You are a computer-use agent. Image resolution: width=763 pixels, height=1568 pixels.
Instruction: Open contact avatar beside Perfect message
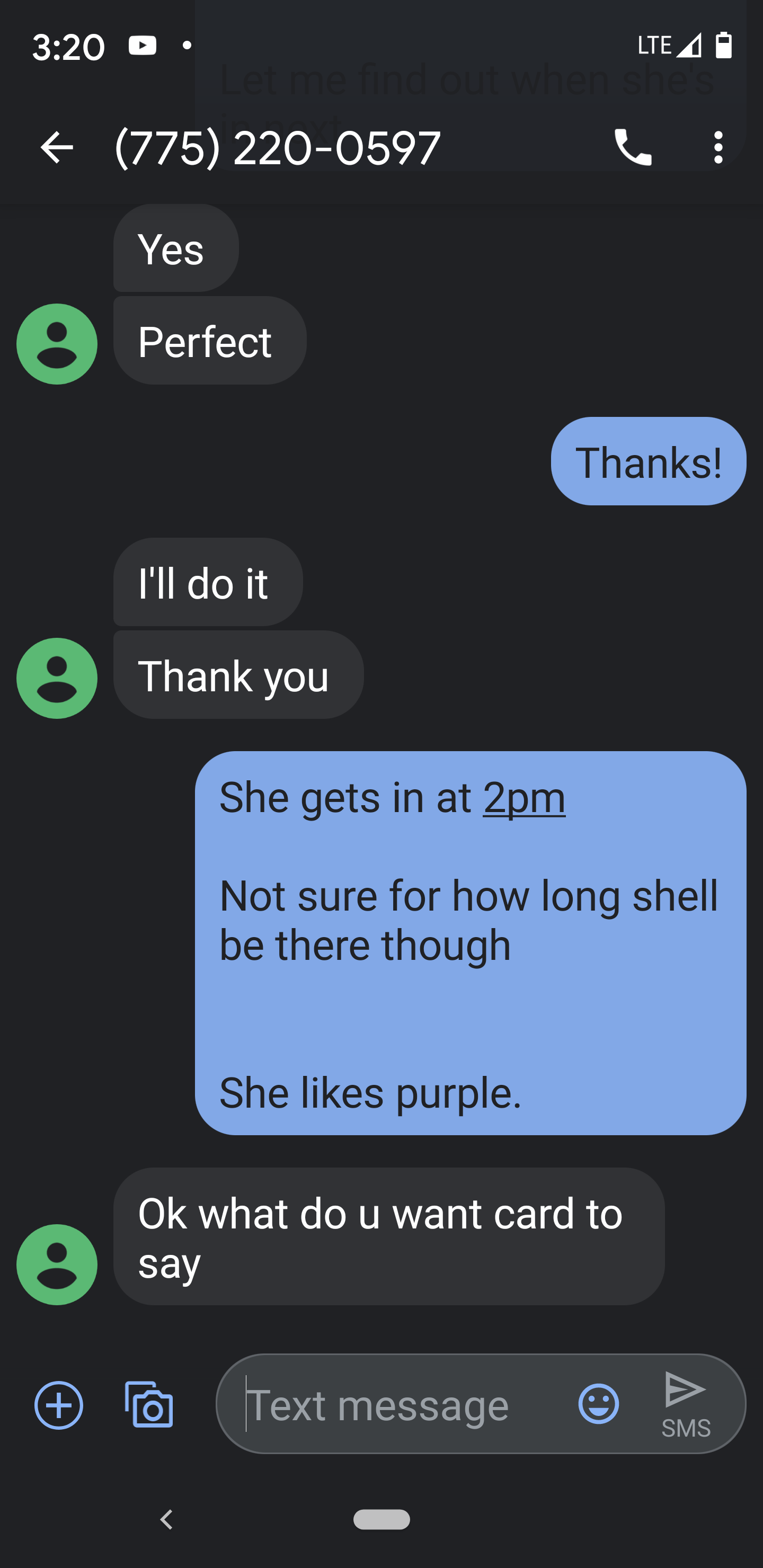[57, 344]
